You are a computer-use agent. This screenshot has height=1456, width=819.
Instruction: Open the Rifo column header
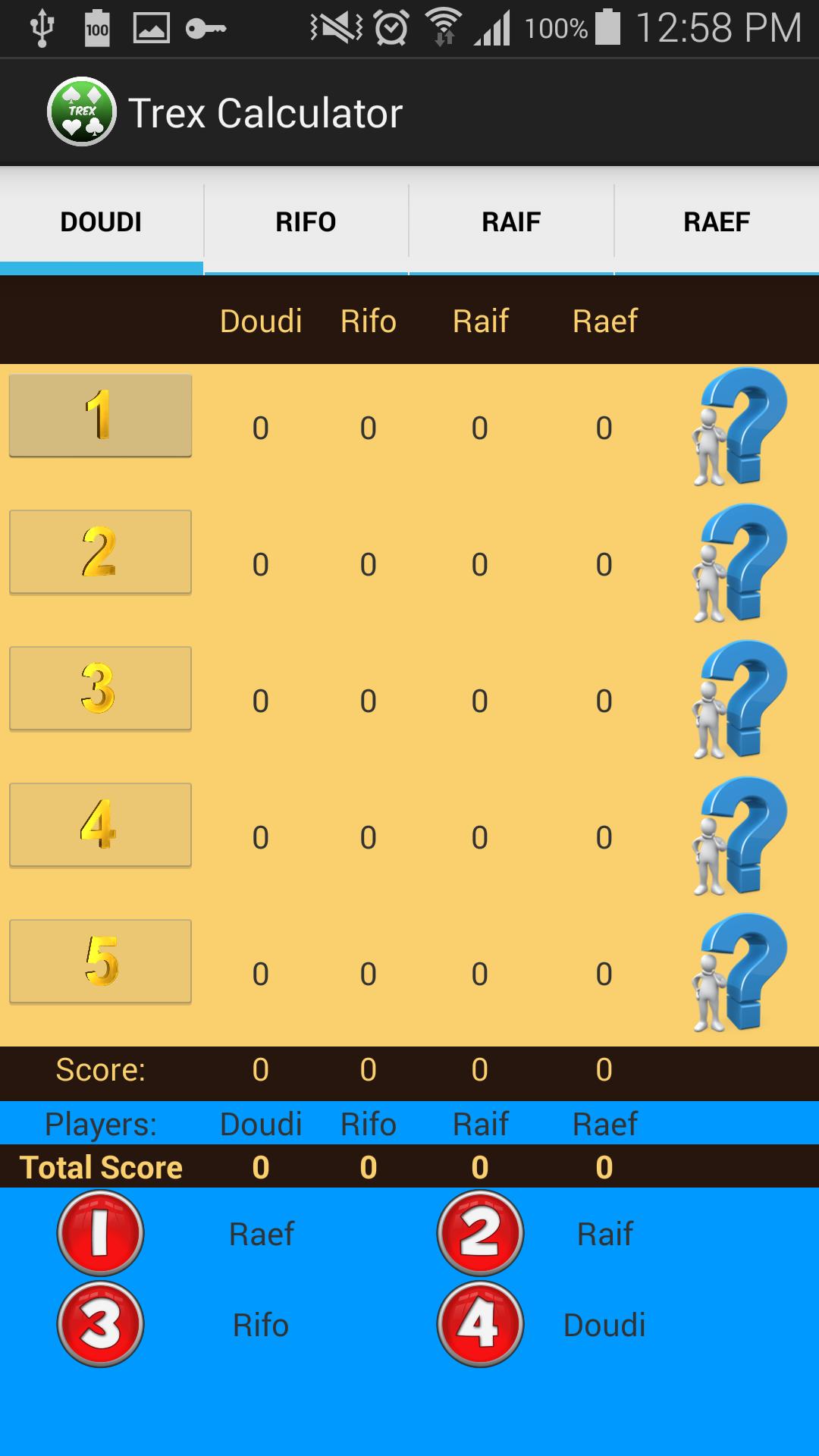(369, 322)
